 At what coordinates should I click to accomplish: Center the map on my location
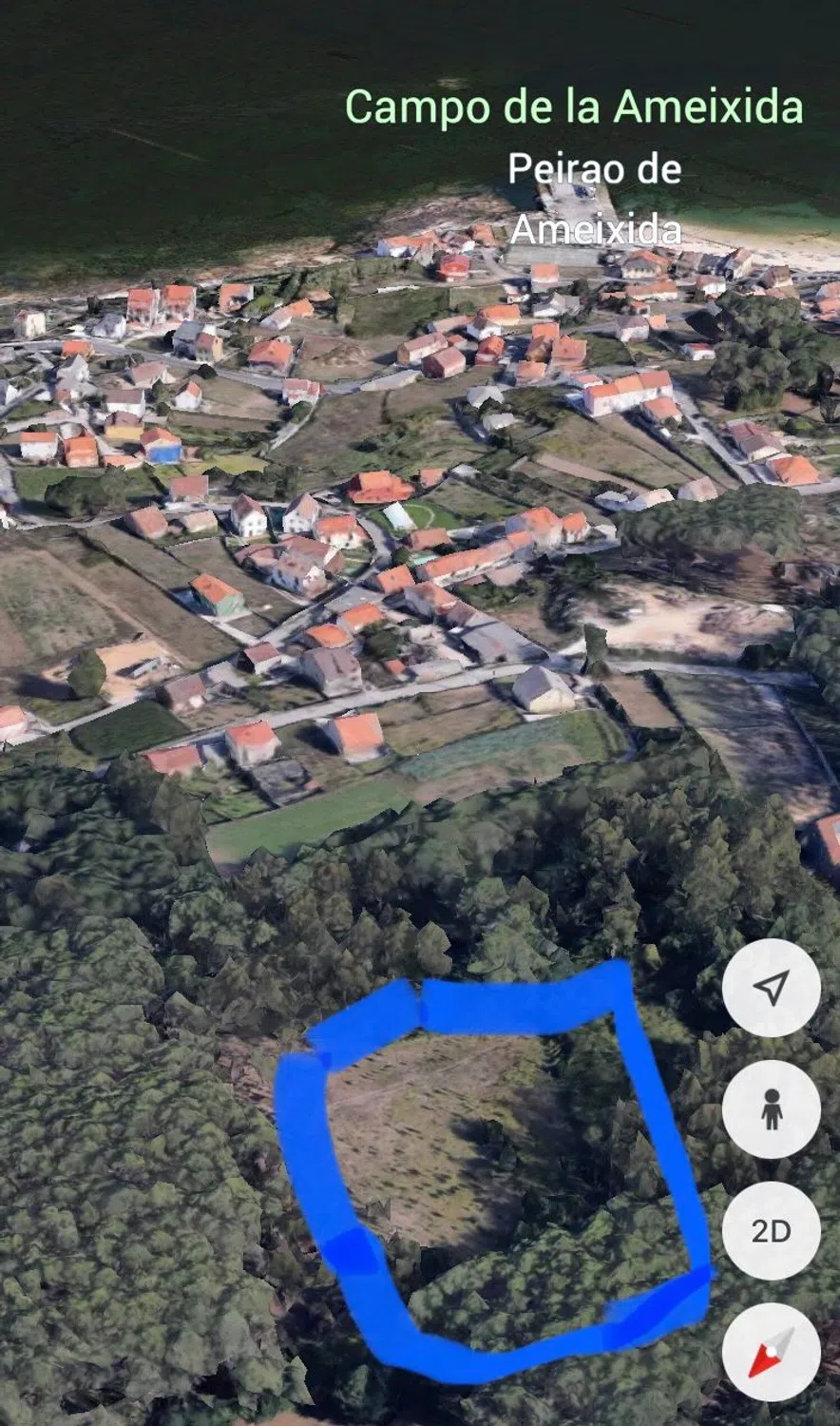click(x=771, y=988)
